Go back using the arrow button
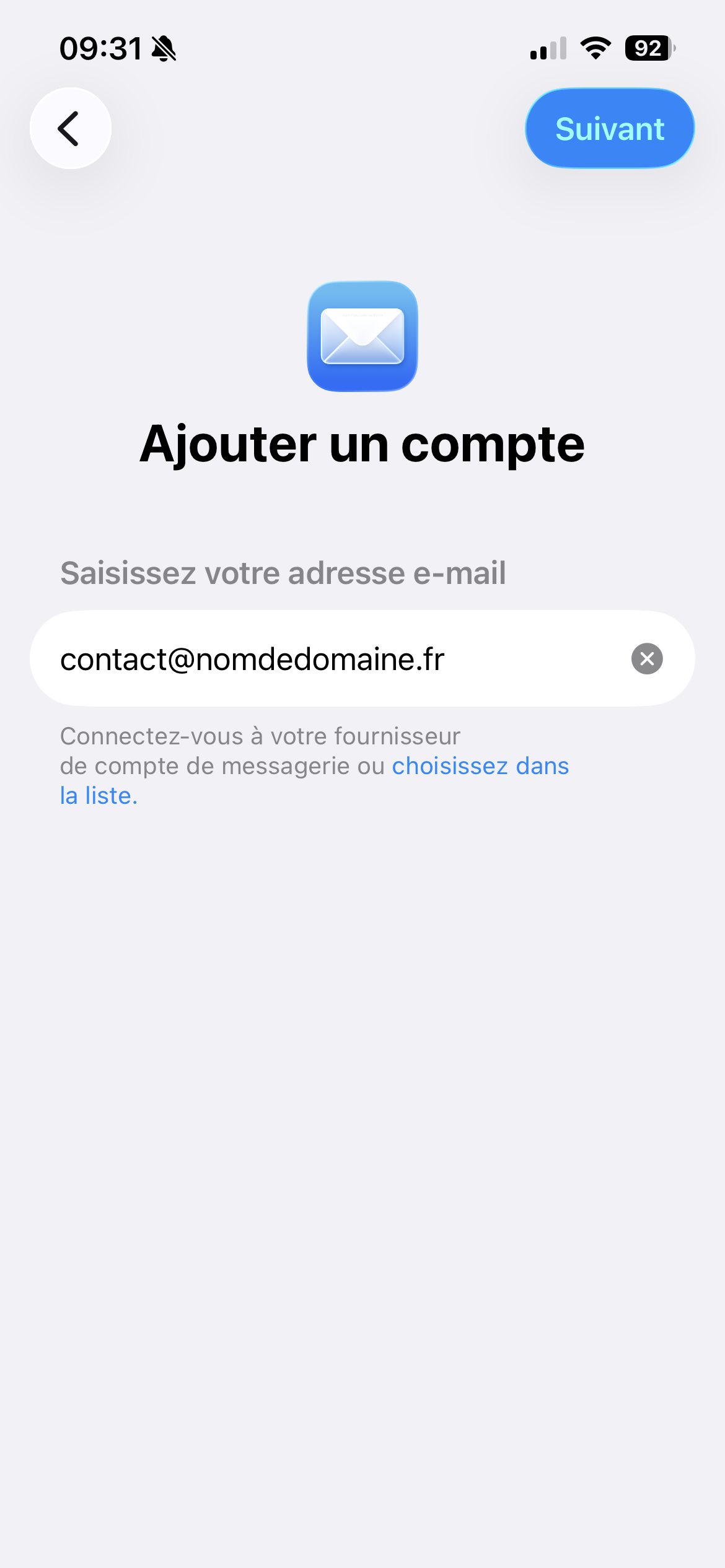The width and height of the screenshot is (725, 1568). coord(71,128)
